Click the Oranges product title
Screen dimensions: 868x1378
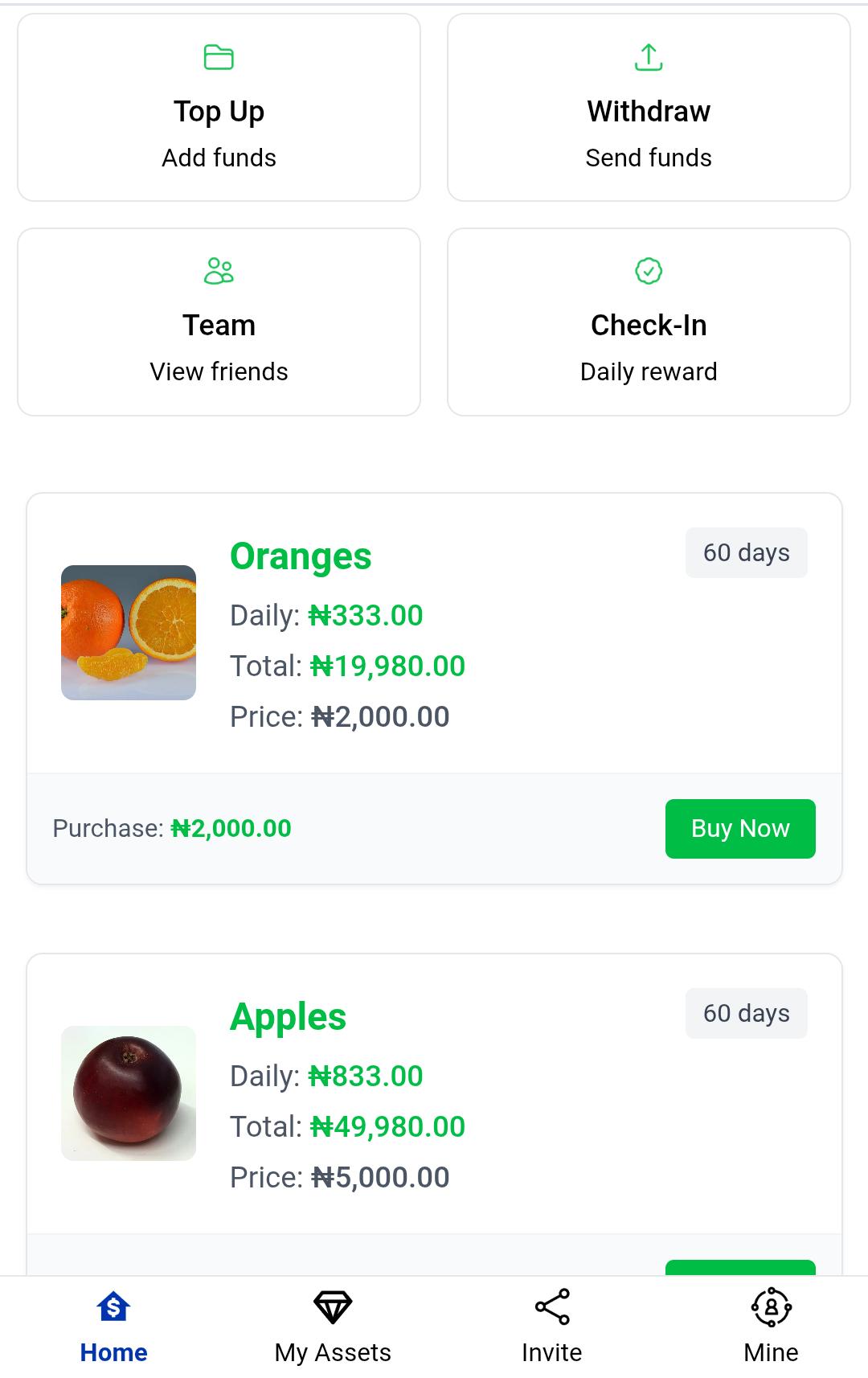(x=301, y=556)
